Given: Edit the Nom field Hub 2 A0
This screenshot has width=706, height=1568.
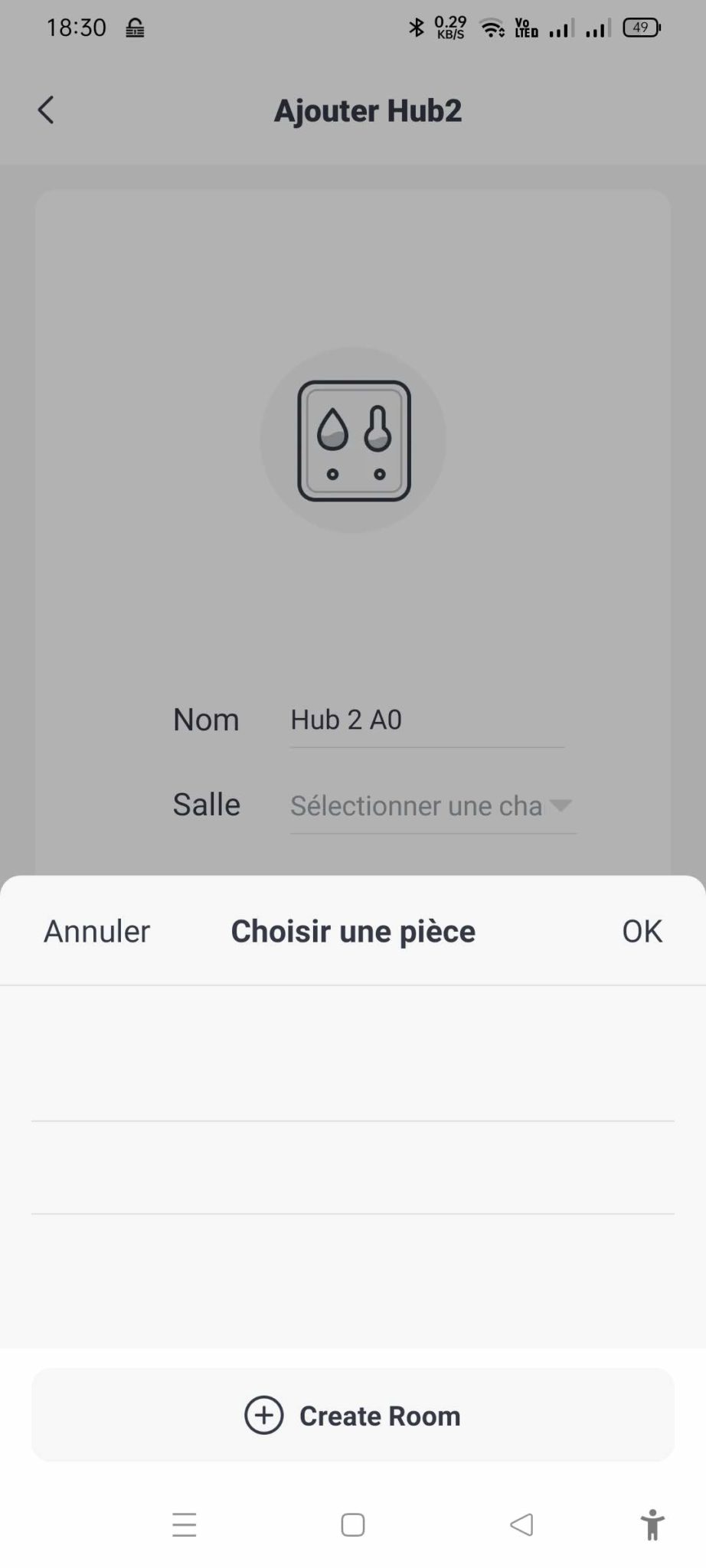Looking at the screenshot, I should [427, 720].
